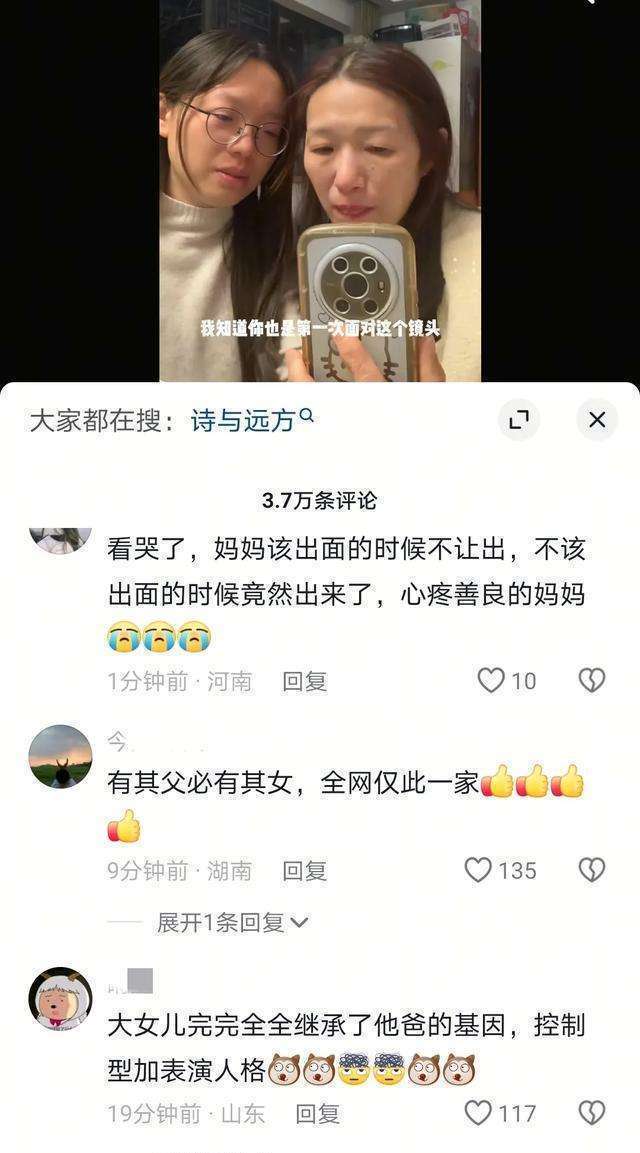The image size is (640, 1153).
Task: Dislike the comment from 河南
Action: (591, 681)
